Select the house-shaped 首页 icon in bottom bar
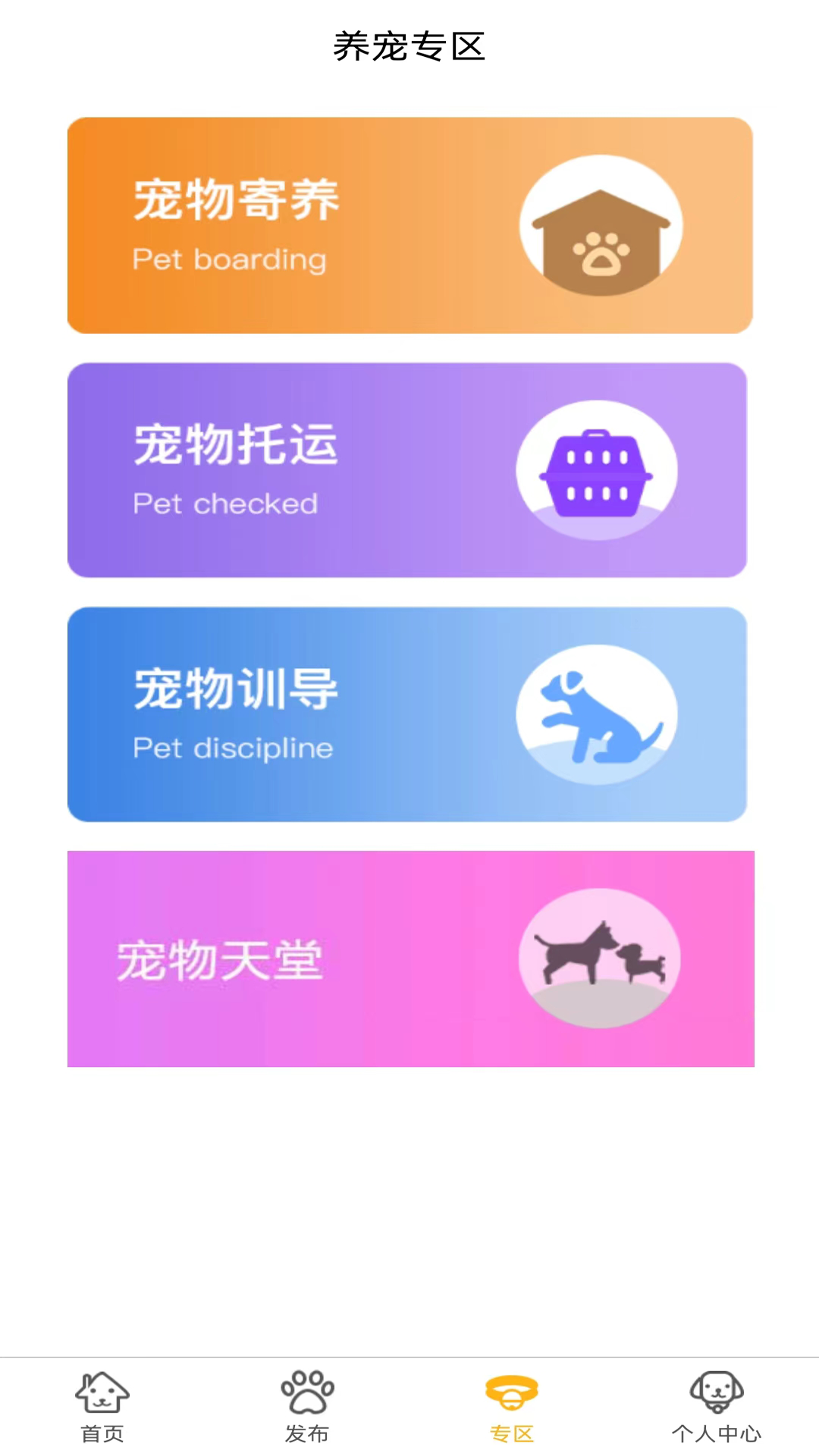The image size is (819, 1456). (102, 1392)
